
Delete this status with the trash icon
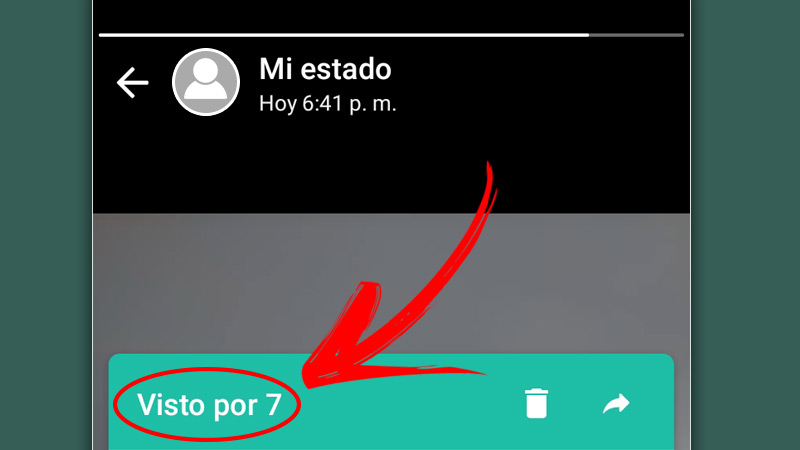coord(537,404)
